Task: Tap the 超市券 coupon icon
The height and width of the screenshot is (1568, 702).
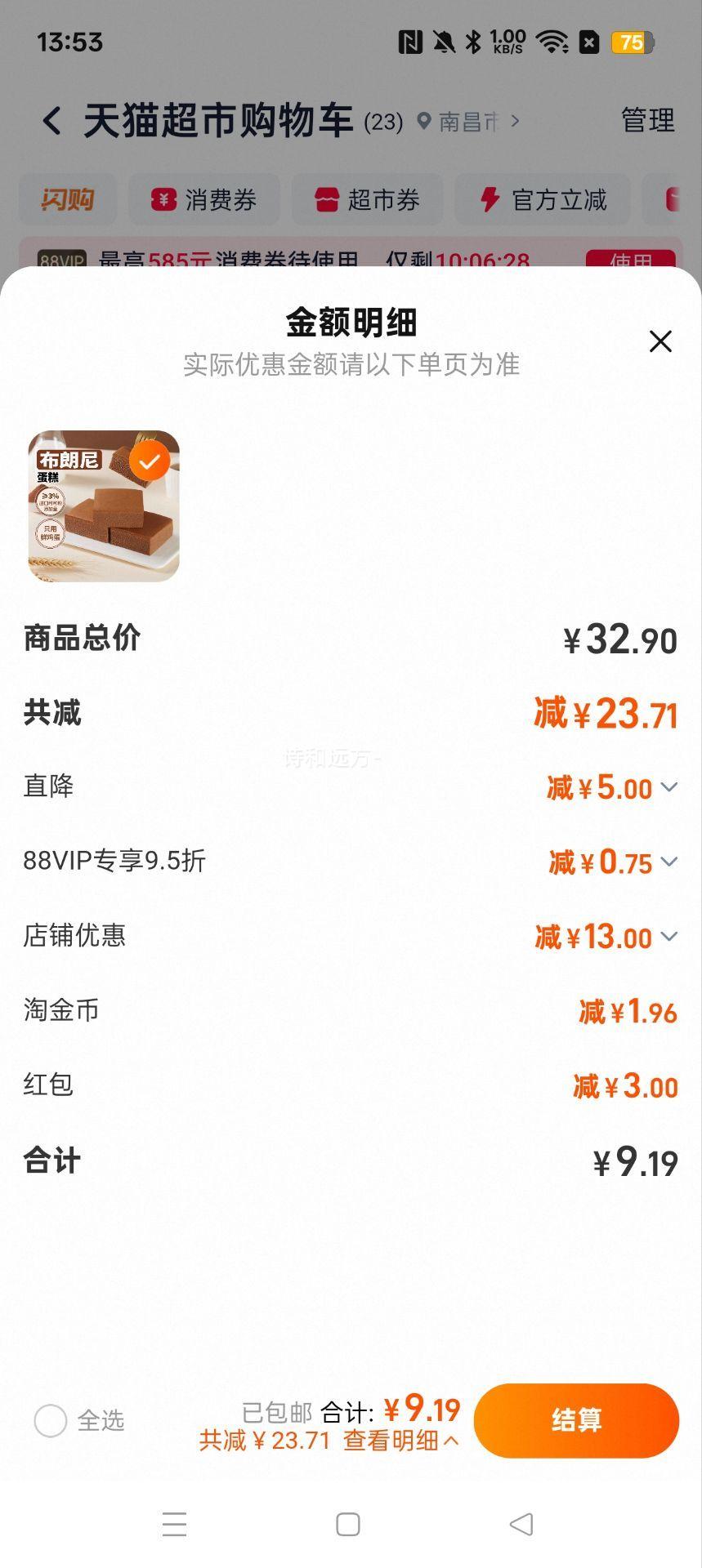Action: click(325, 199)
